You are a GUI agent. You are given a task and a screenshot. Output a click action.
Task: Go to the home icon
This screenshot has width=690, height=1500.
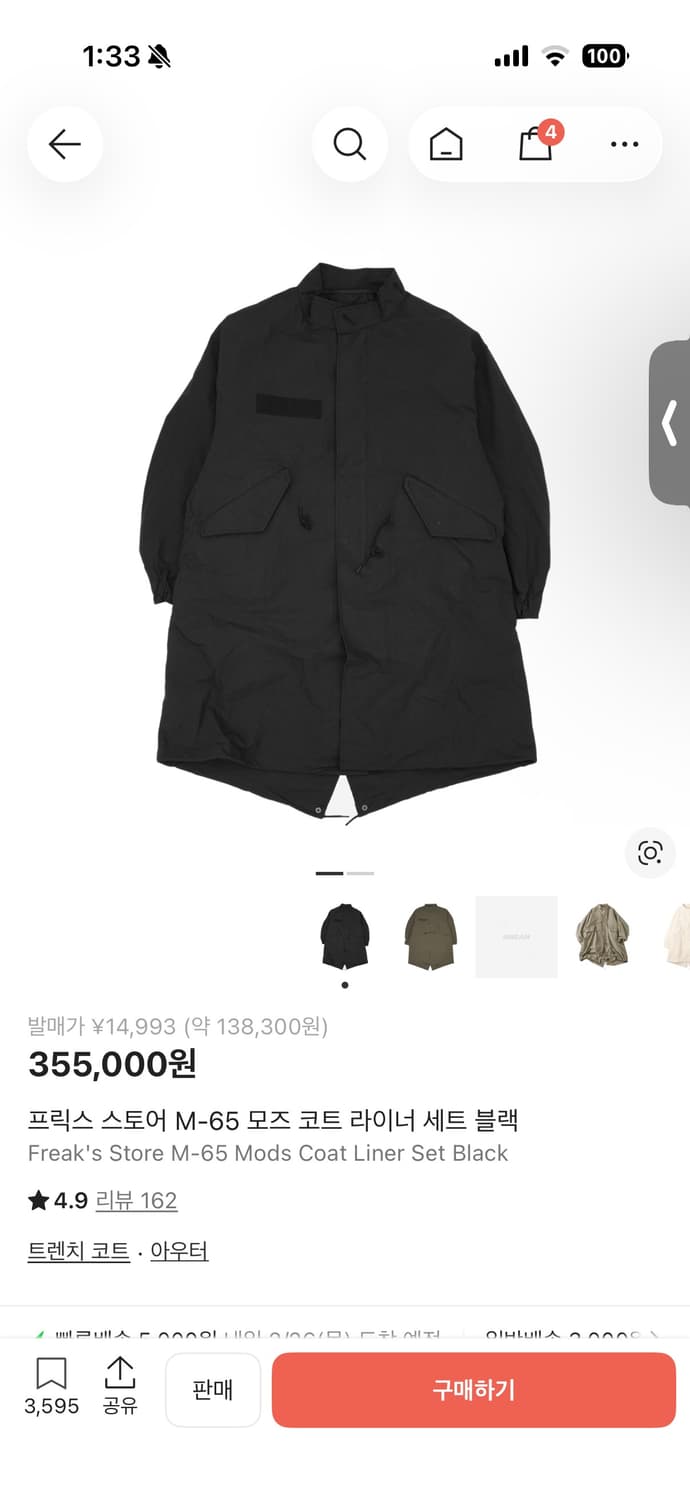coord(446,145)
